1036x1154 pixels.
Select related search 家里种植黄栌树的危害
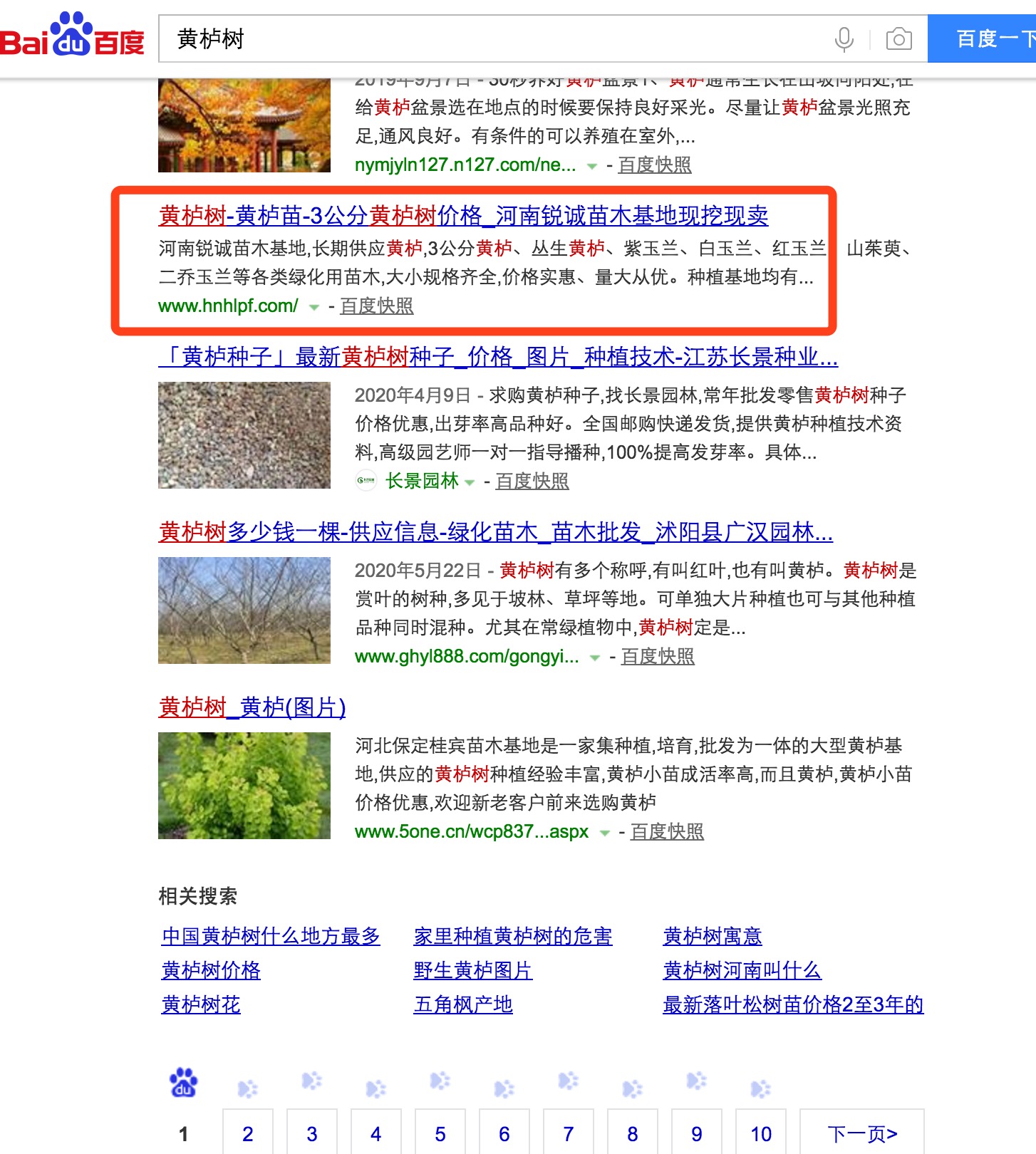513,936
